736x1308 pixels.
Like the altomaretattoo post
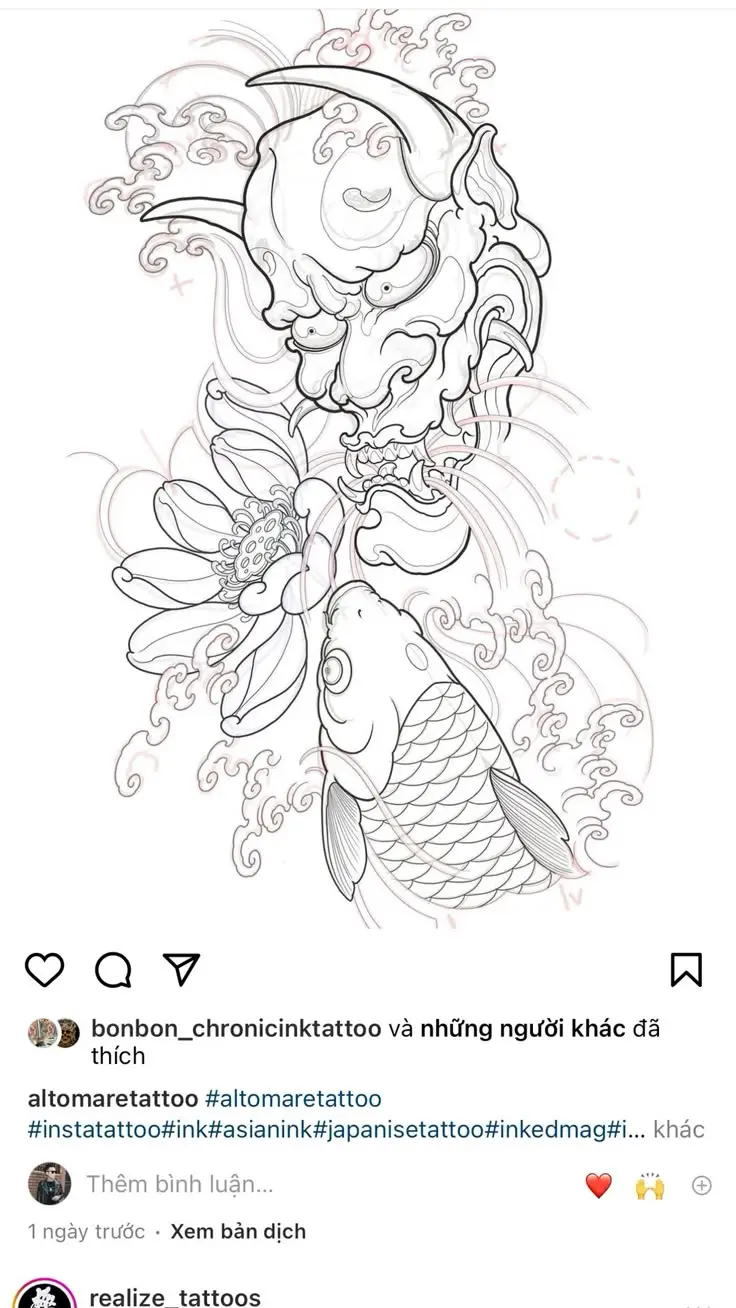click(x=45, y=969)
